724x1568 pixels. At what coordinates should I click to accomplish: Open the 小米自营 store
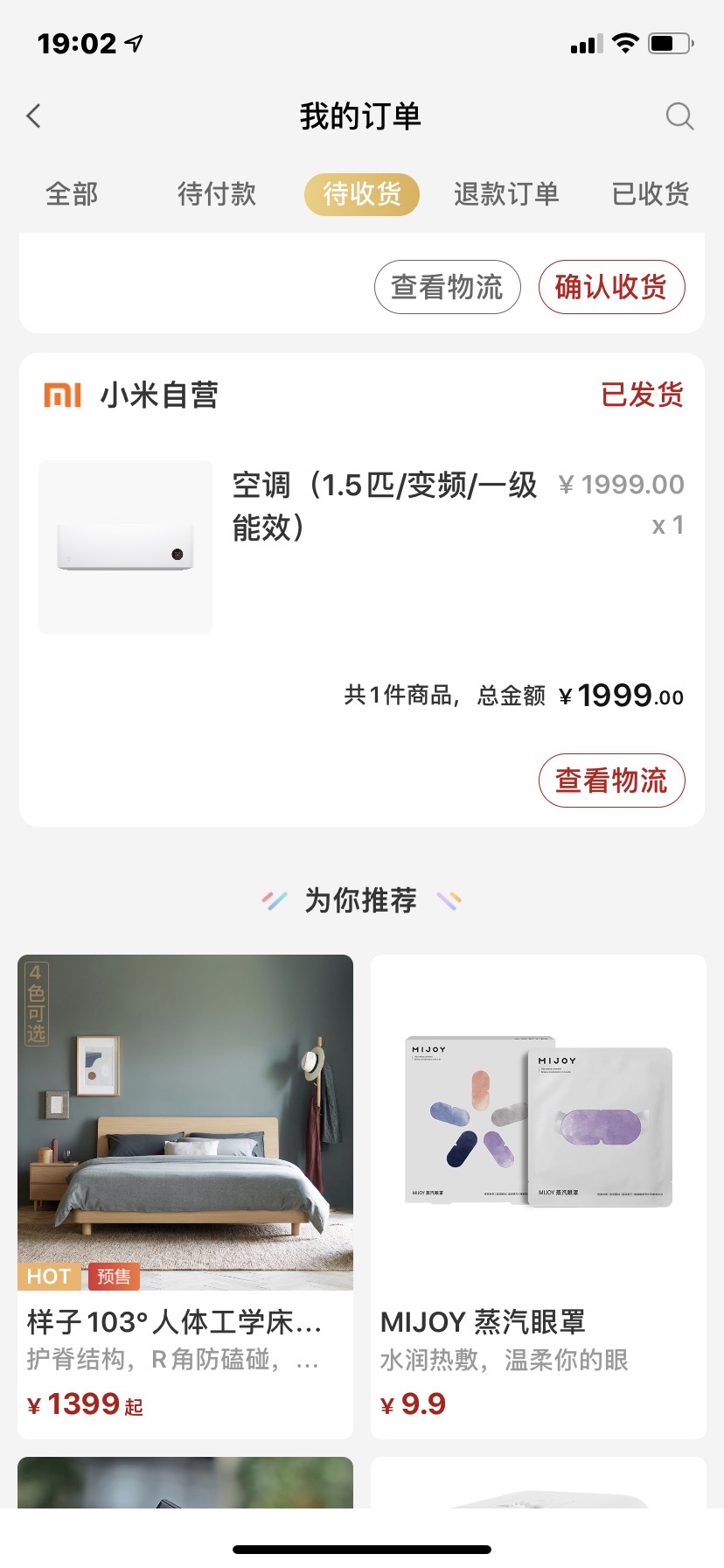click(131, 395)
